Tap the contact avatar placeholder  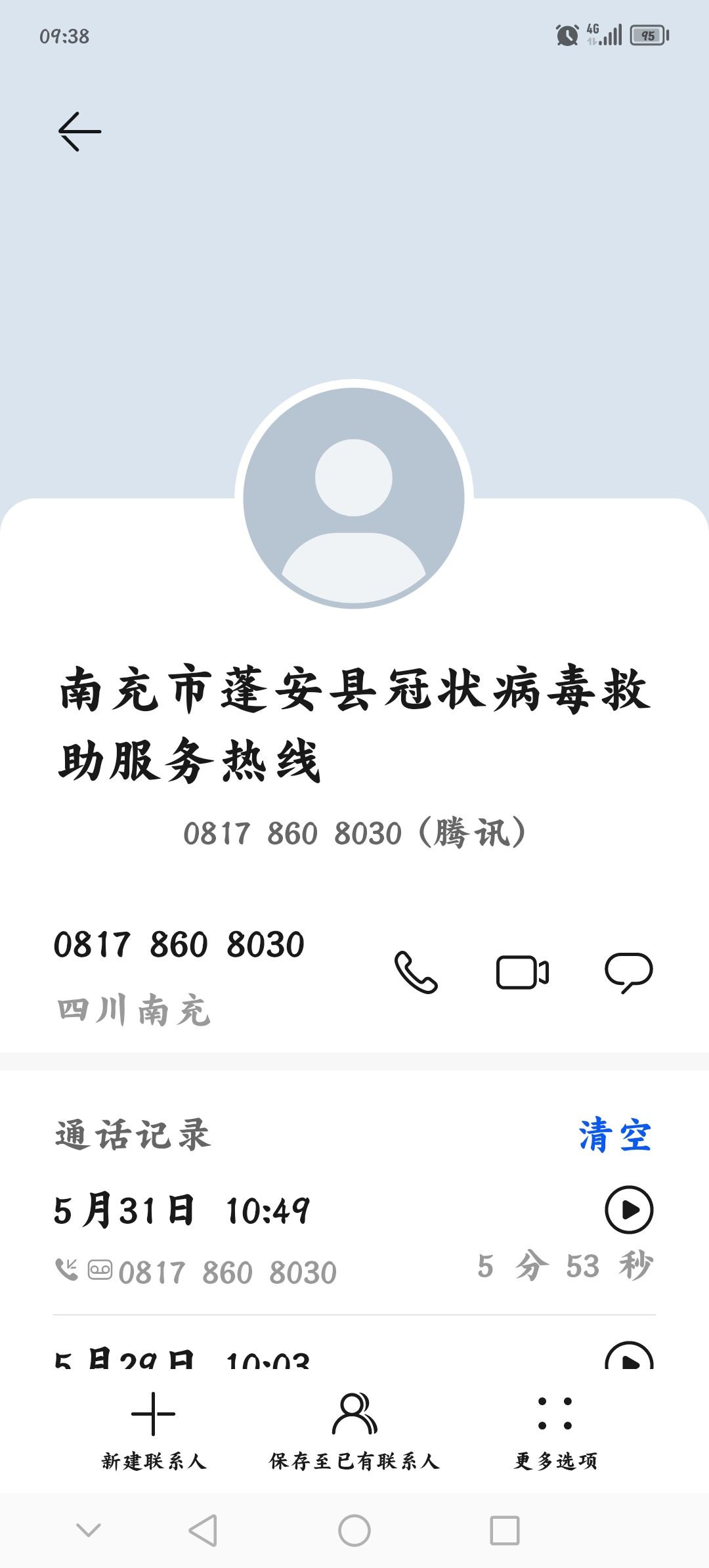(354, 497)
